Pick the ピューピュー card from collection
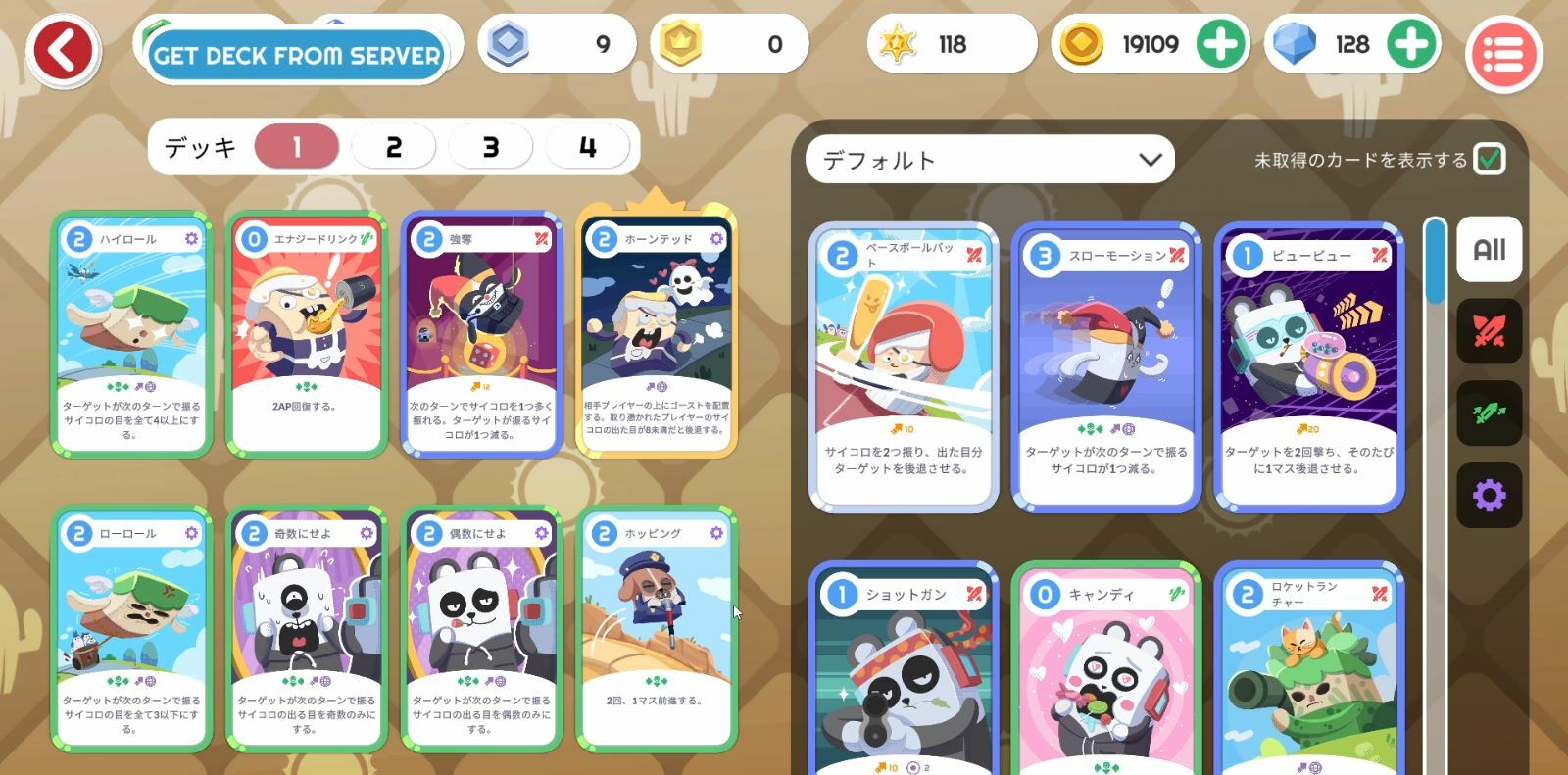 1308,367
